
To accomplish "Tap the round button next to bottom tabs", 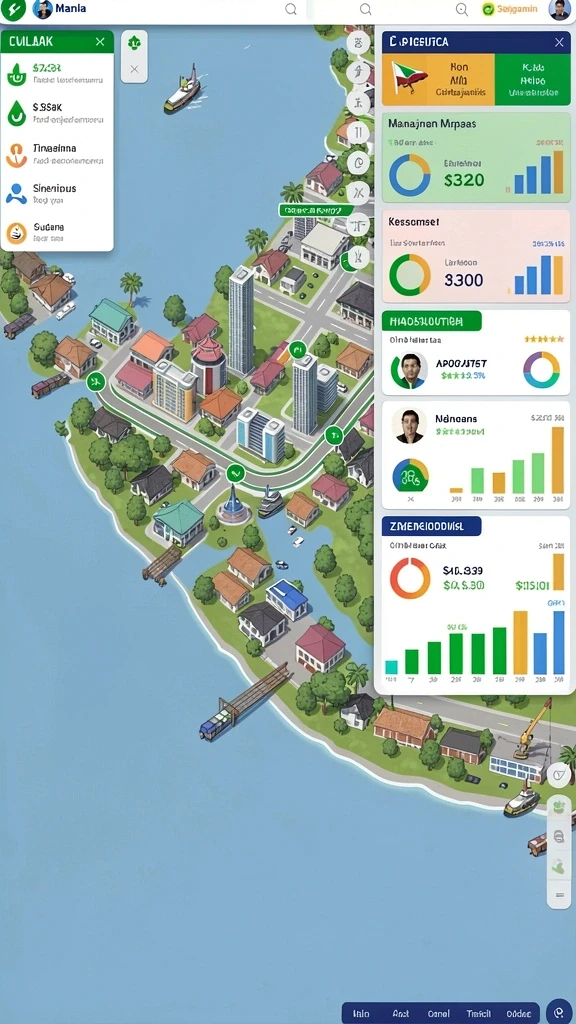I will [559, 1012].
